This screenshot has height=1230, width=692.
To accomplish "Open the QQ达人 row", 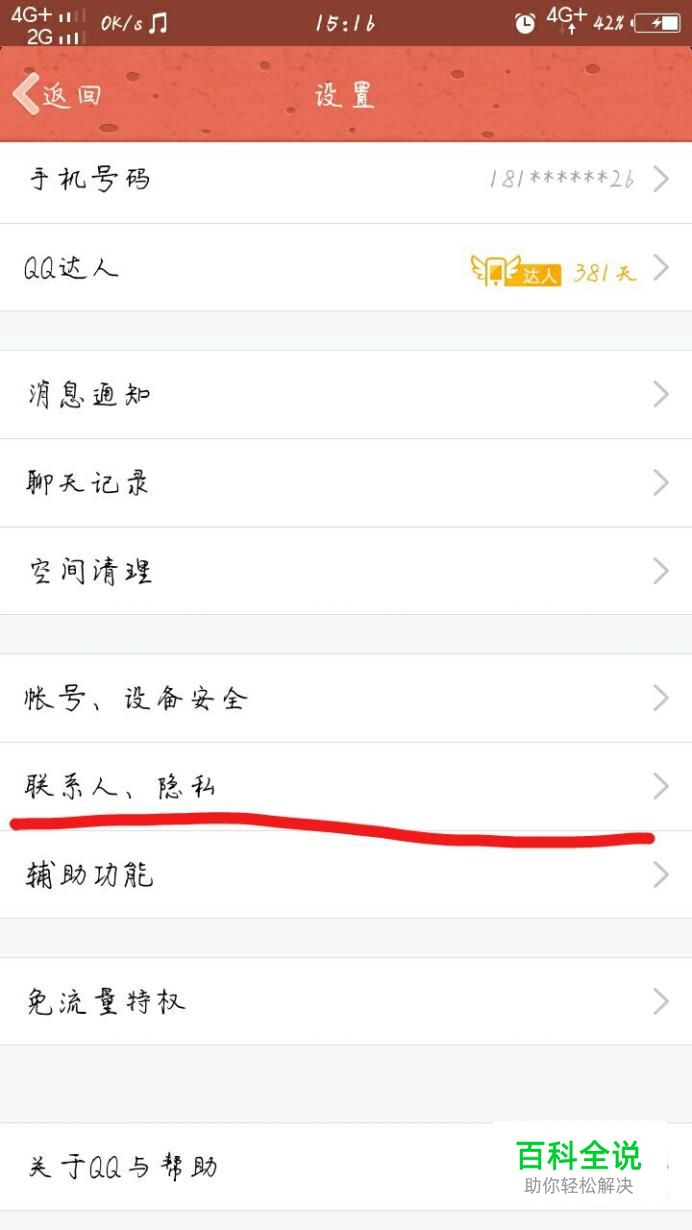I will (346, 268).
